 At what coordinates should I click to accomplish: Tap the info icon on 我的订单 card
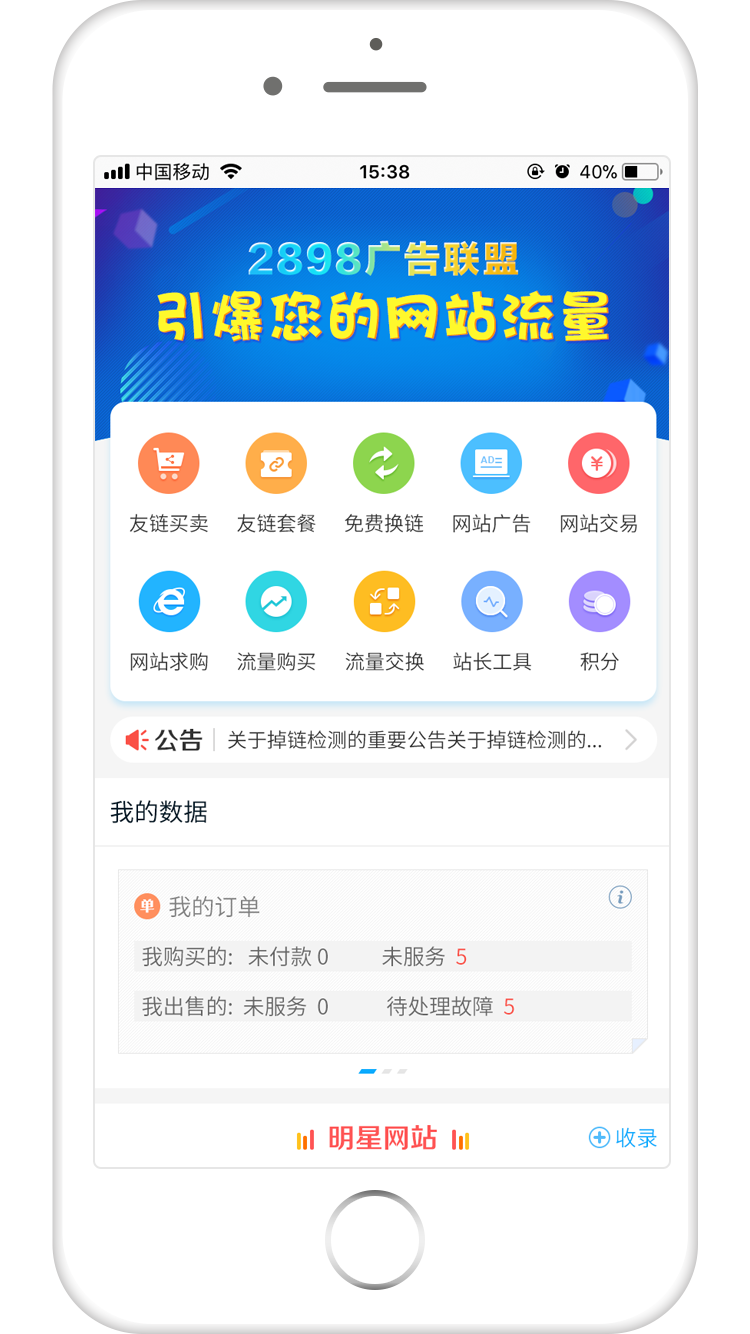point(620,897)
